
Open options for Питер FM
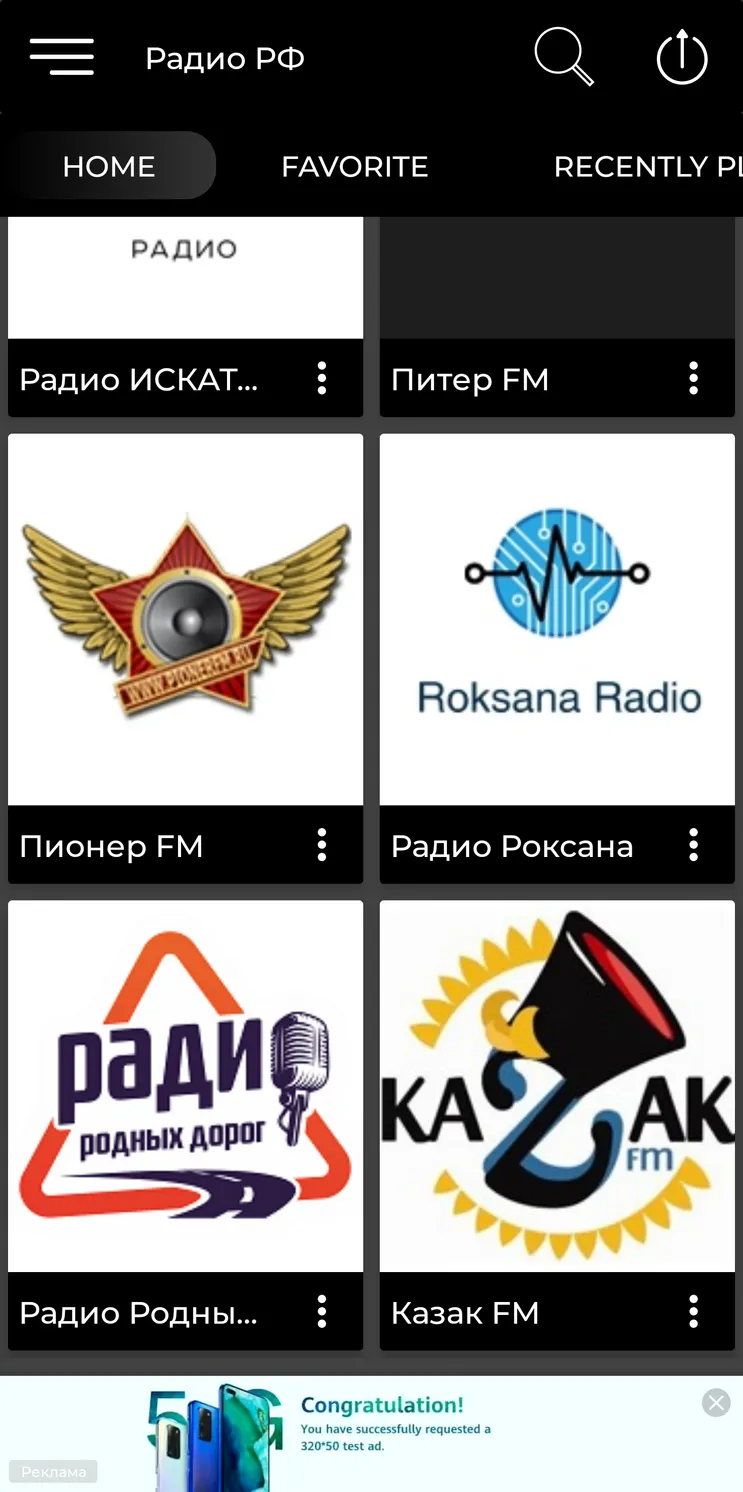click(x=694, y=379)
